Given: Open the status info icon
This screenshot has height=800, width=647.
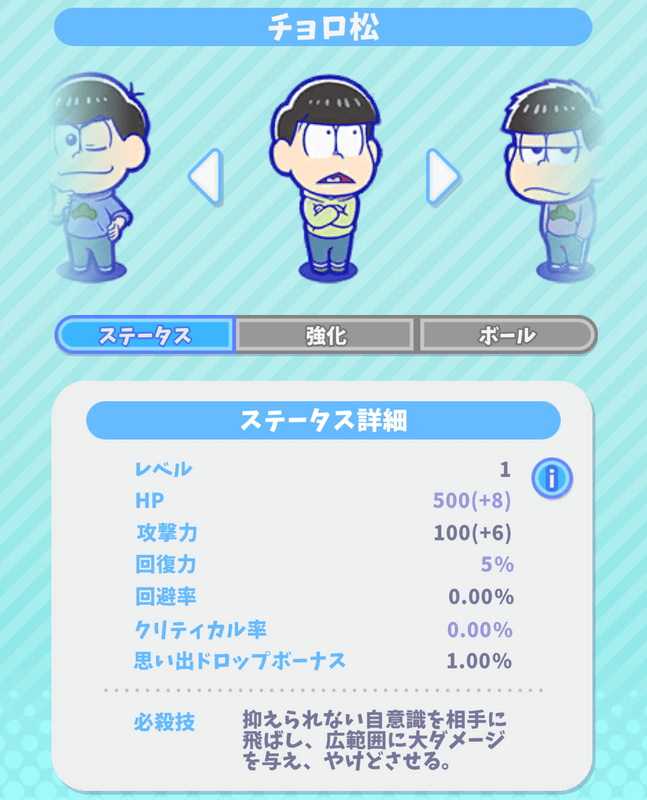Looking at the screenshot, I should pyautogui.click(x=552, y=478).
